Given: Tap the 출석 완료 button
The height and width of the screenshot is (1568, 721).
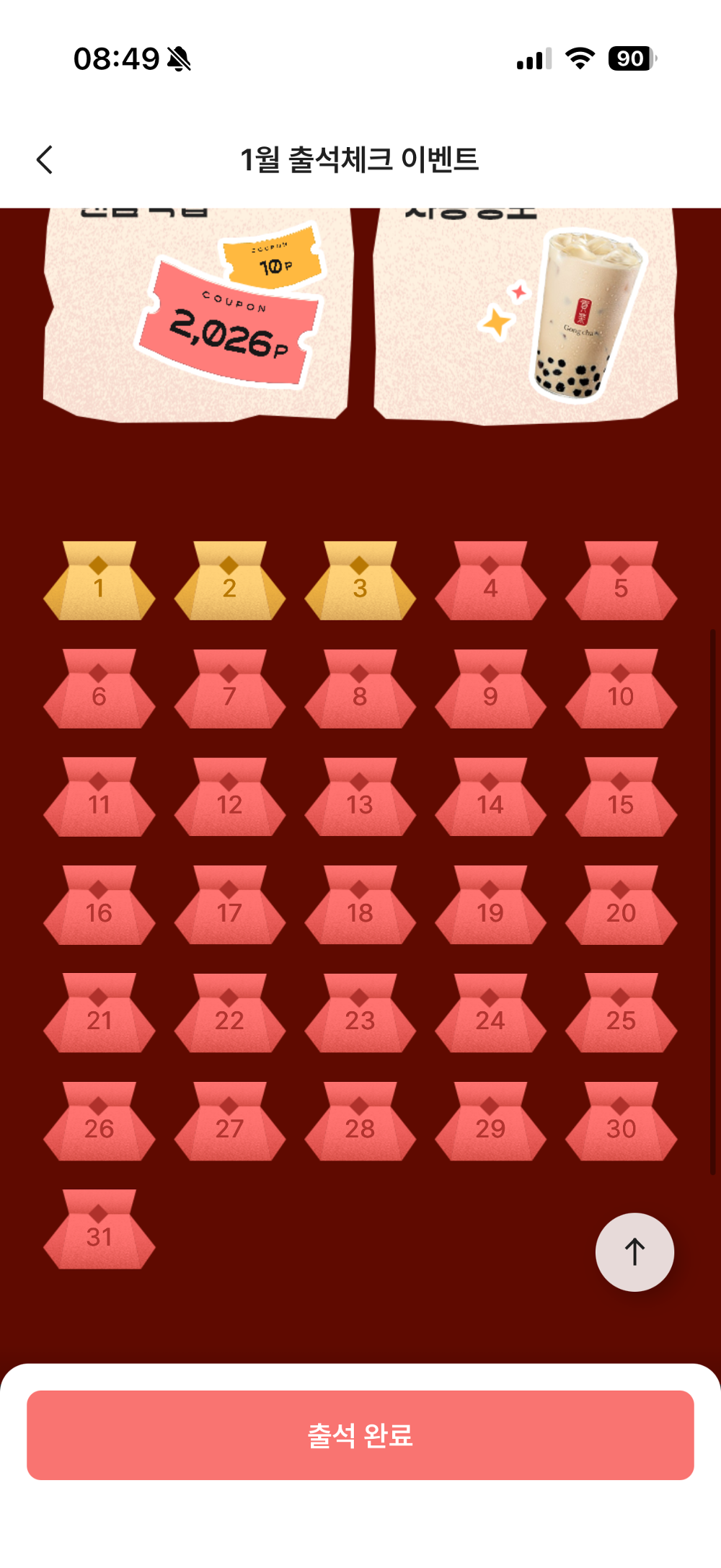Looking at the screenshot, I should 360,1435.
